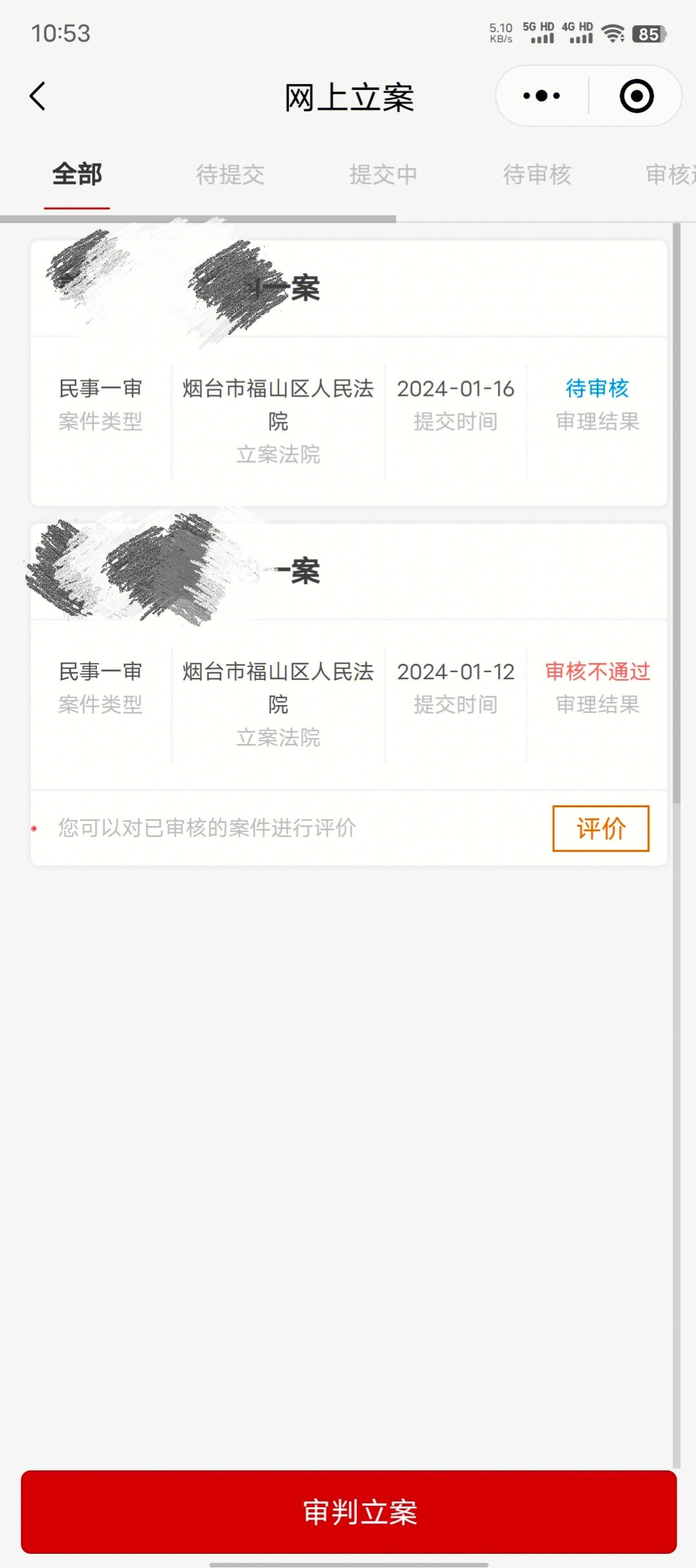Open the mini program's three-dot menu

(x=541, y=96)
